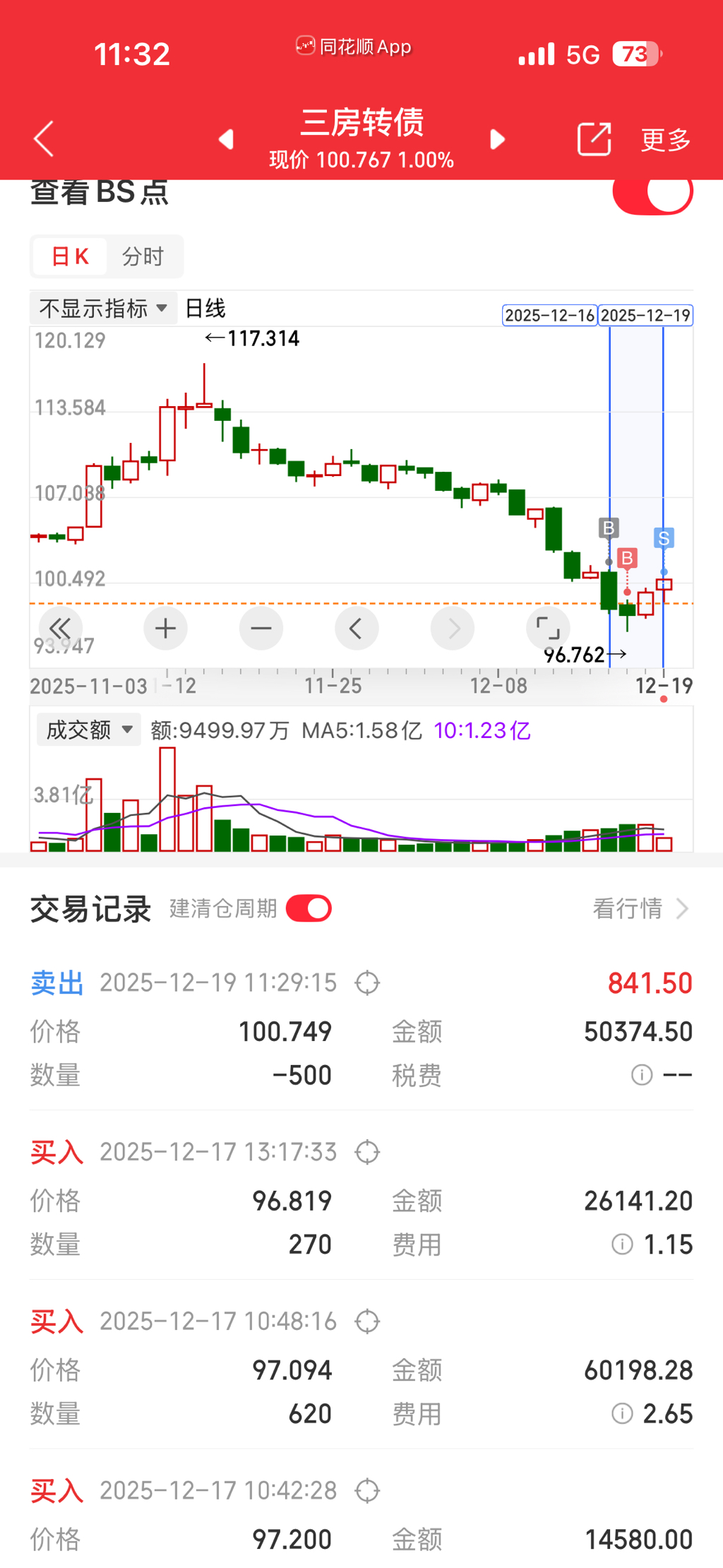Disable the 建清仓周期 switch
The width and height of the screenshot is (723, 1568).
(x=309, y=908)
